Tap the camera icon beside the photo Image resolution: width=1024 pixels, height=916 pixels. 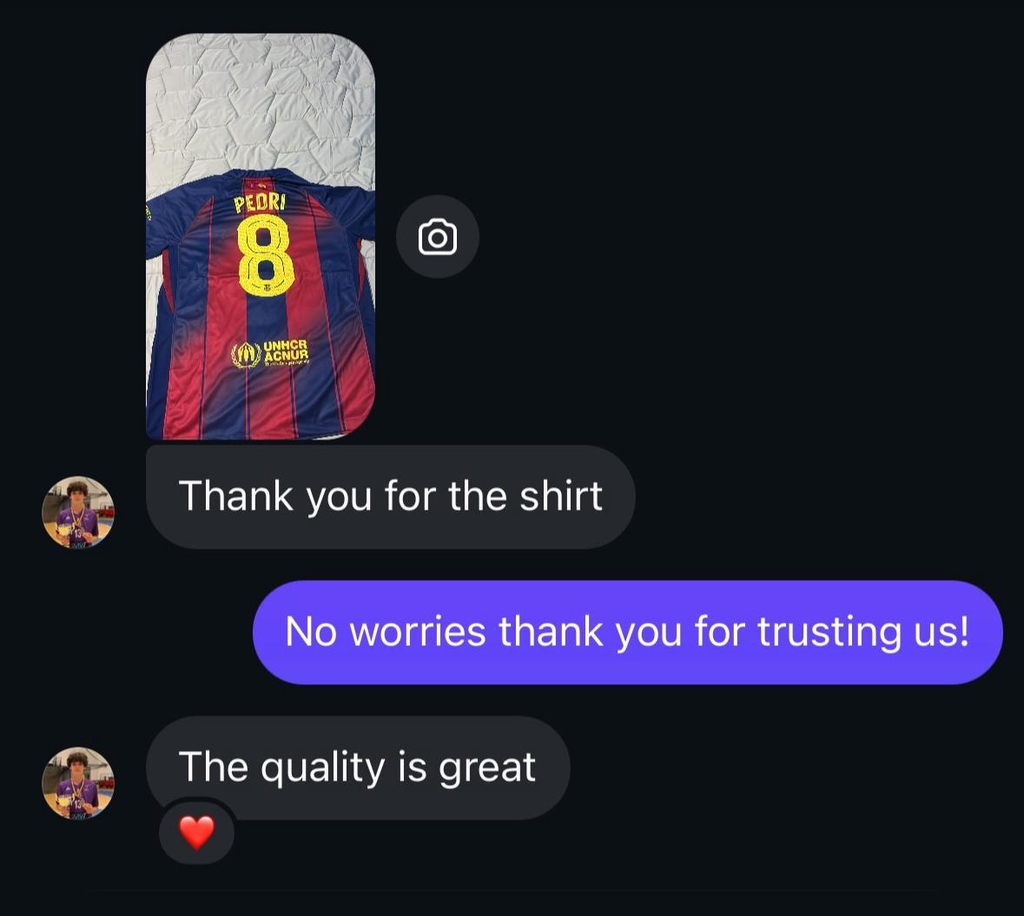coord(437,237)
